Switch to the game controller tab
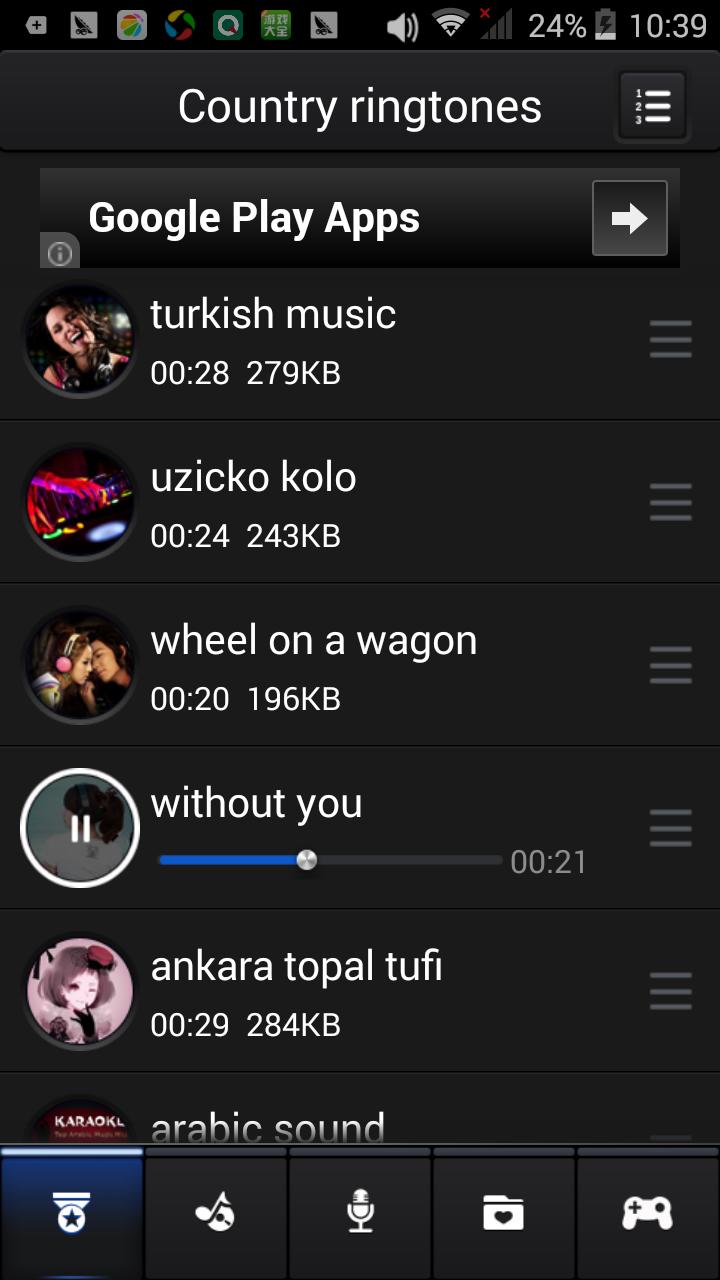 647,1213
